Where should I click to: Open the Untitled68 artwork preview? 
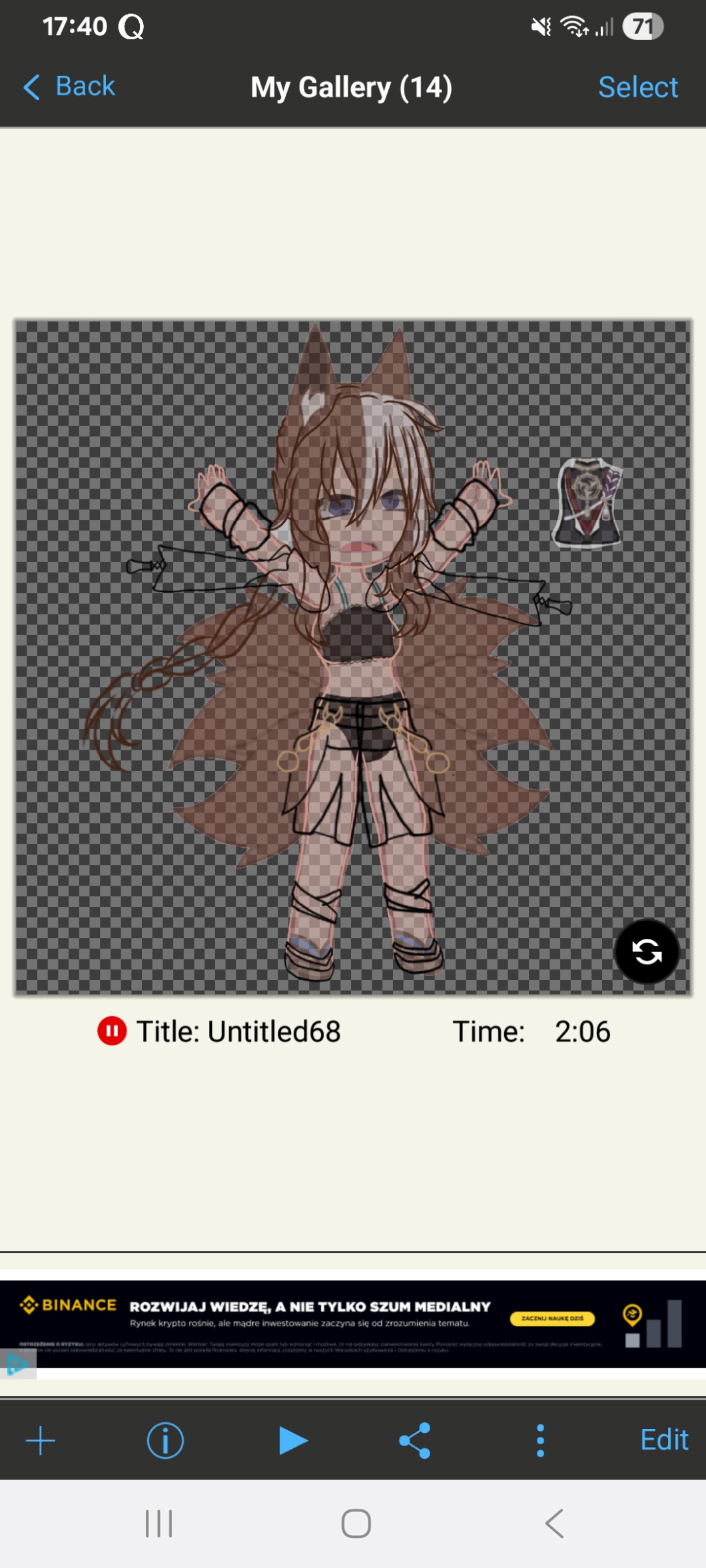(x=353, y=657)
